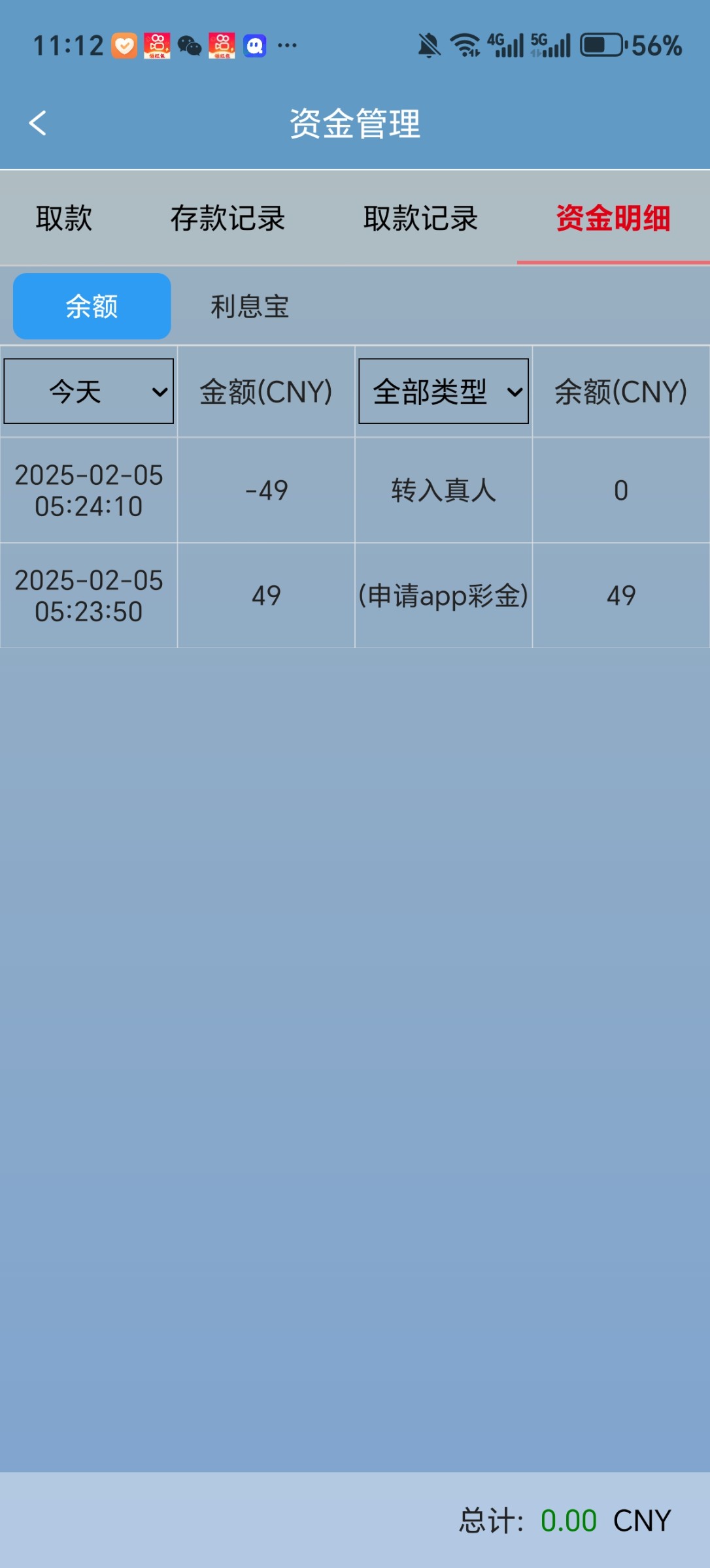Switch to the 利息宝 segment
Image resolution: width=710 pixels, height=1568 pixels.
point(250,306)
